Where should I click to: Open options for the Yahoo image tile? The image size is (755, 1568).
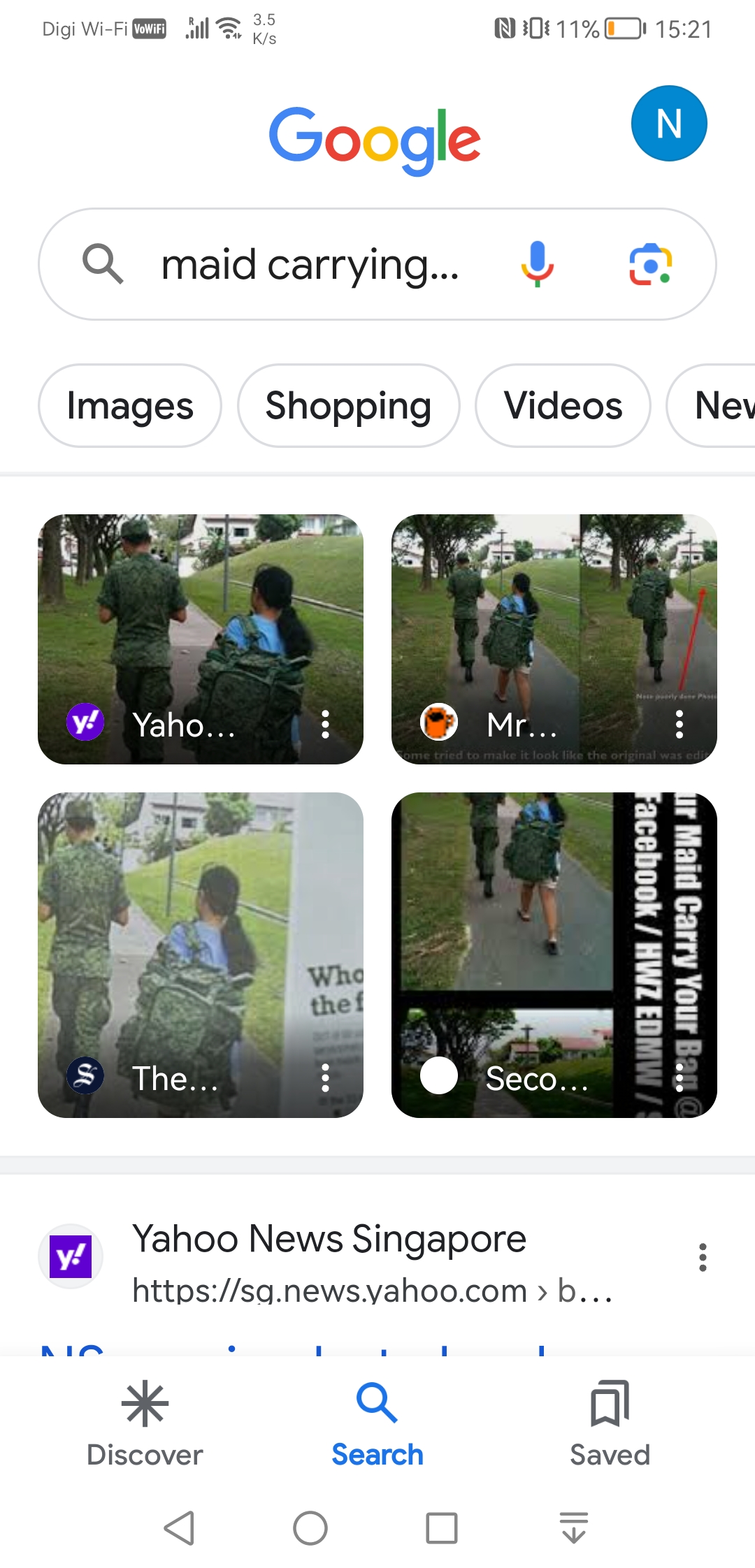click(x=325, y=725)
